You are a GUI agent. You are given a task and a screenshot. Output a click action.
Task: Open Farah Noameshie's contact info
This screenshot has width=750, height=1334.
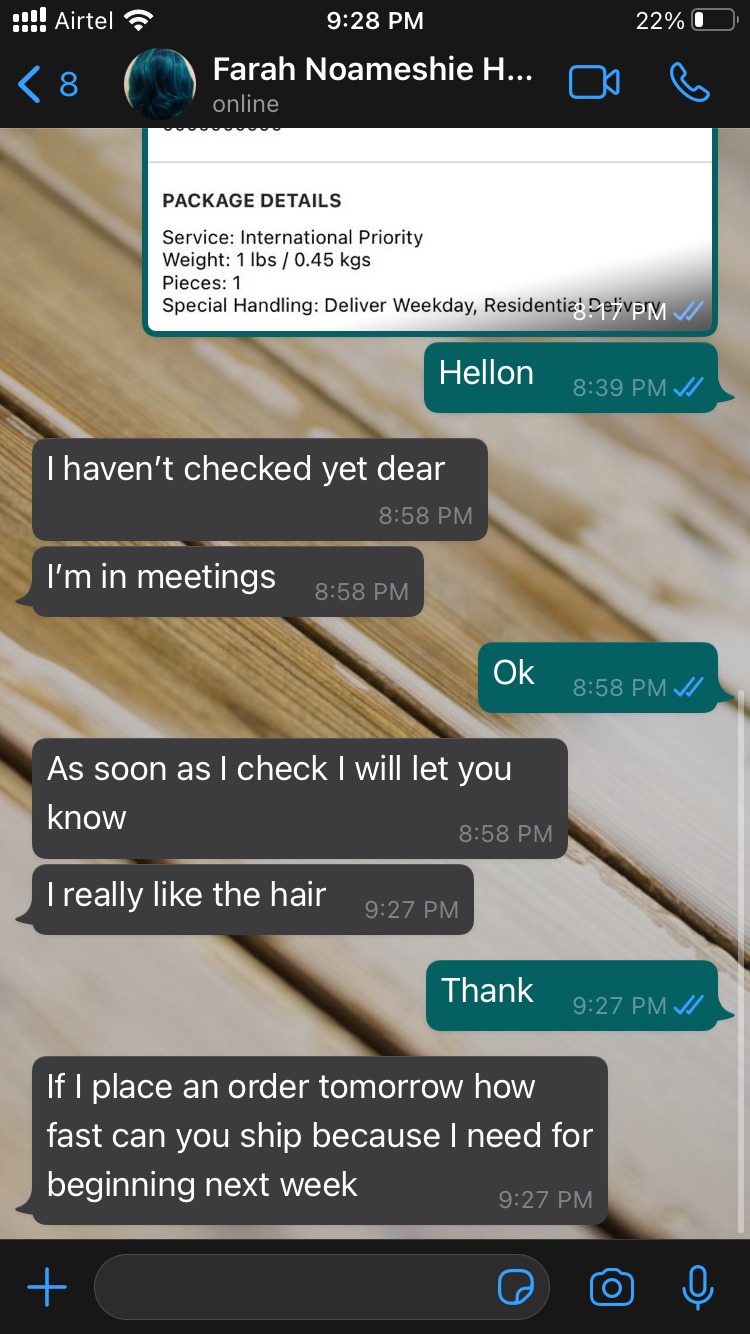point(370,84)
